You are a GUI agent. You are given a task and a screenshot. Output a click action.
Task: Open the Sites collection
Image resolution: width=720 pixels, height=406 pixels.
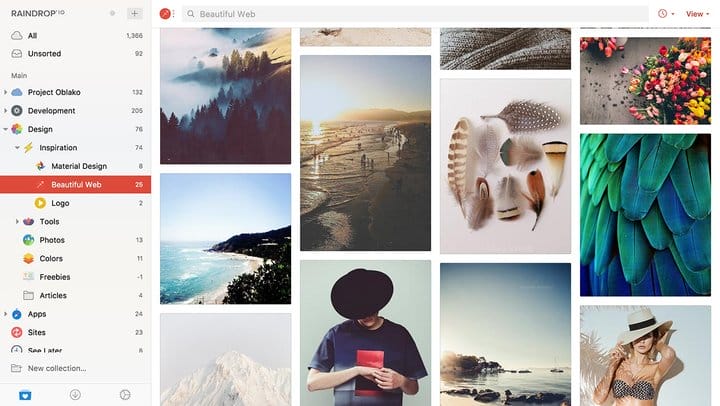(36, 332)
